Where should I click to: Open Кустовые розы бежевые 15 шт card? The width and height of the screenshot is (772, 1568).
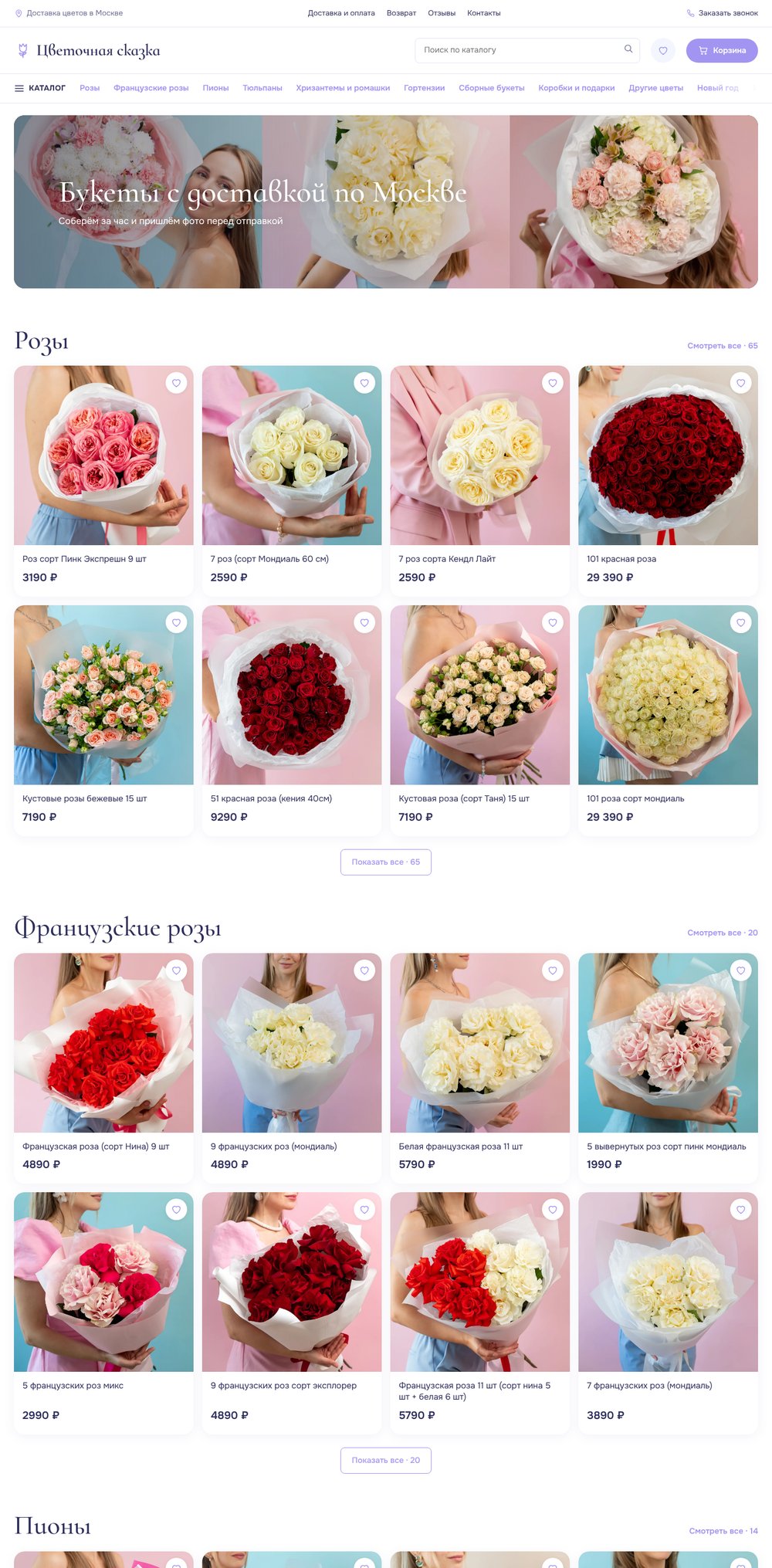pyautogui.click(x=103, y=720)
